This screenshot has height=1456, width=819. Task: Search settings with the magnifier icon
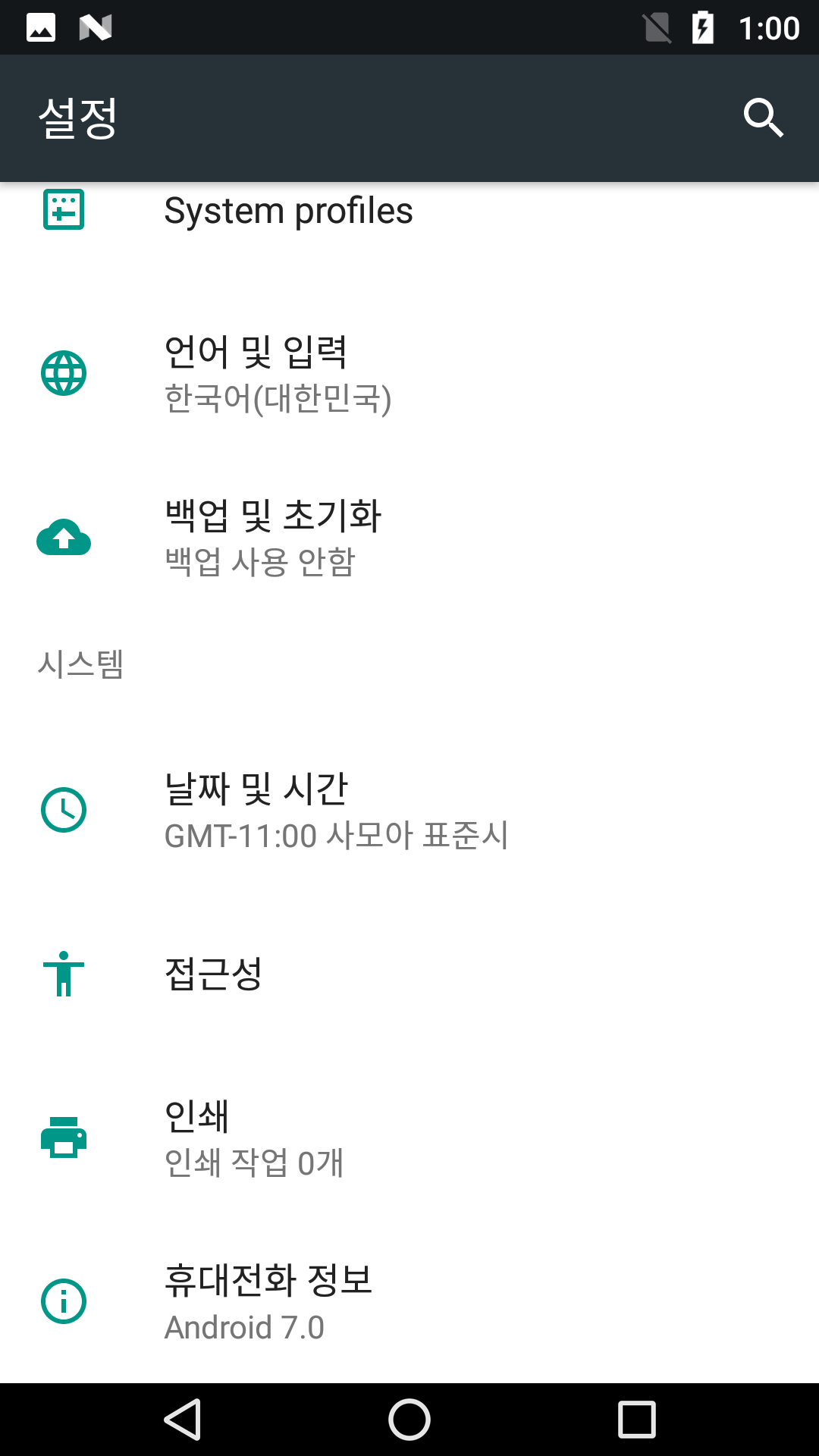coord(763,118)
